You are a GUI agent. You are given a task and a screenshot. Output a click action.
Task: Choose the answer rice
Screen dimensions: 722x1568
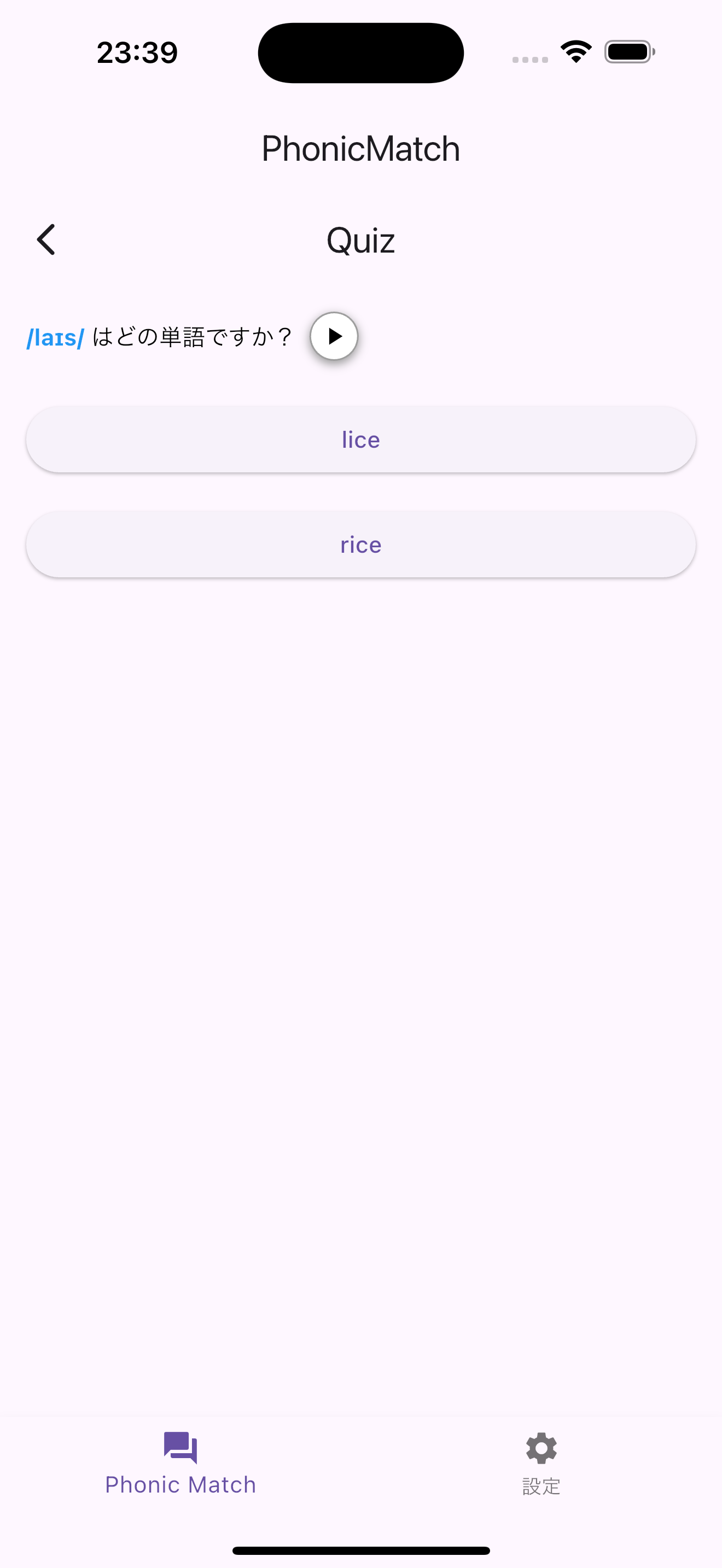(360, 544)
